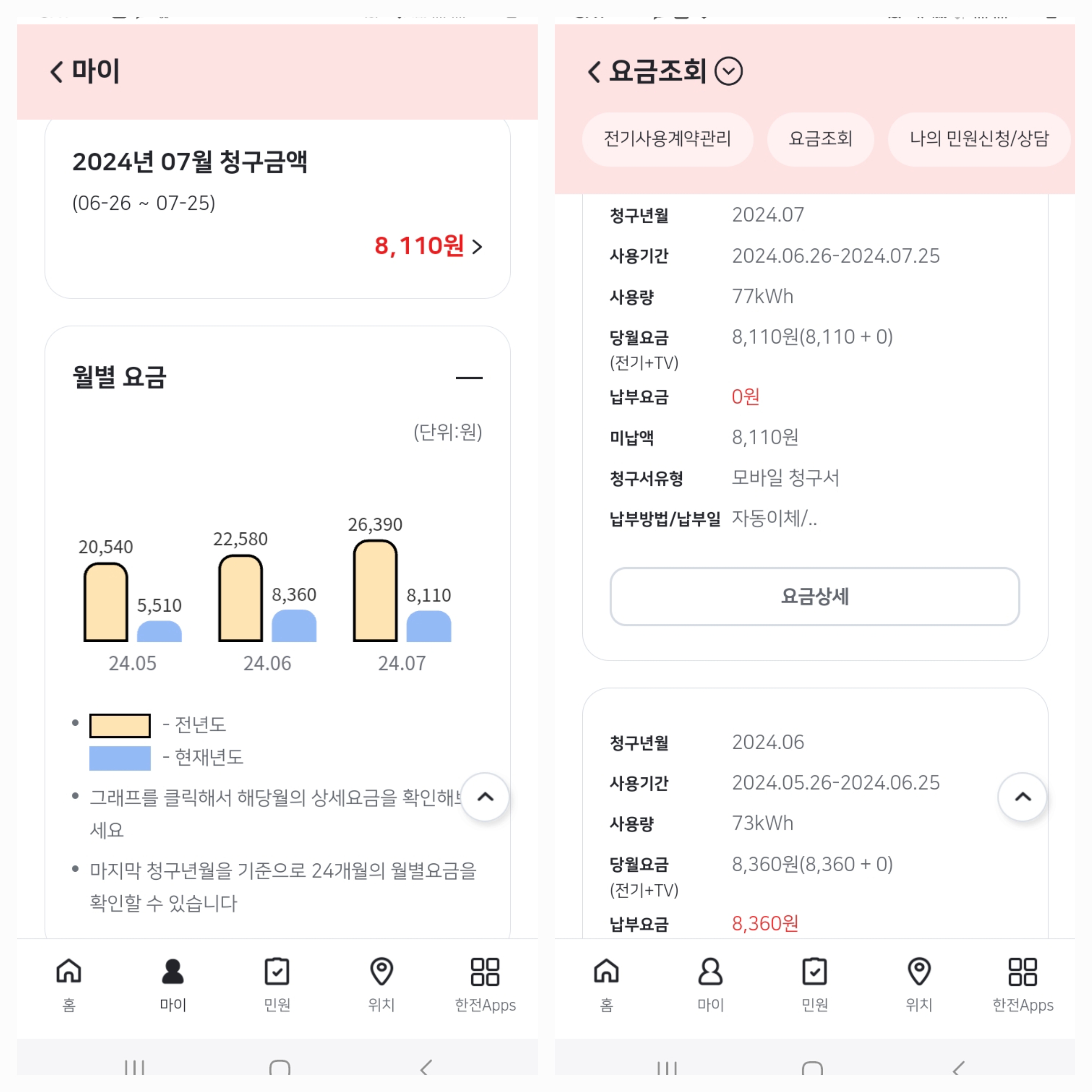Open the 나의 민원신청/상담 chip
Image resolution: width=1092 pixels, height=1092 pixels.
(x=979, y=139)
